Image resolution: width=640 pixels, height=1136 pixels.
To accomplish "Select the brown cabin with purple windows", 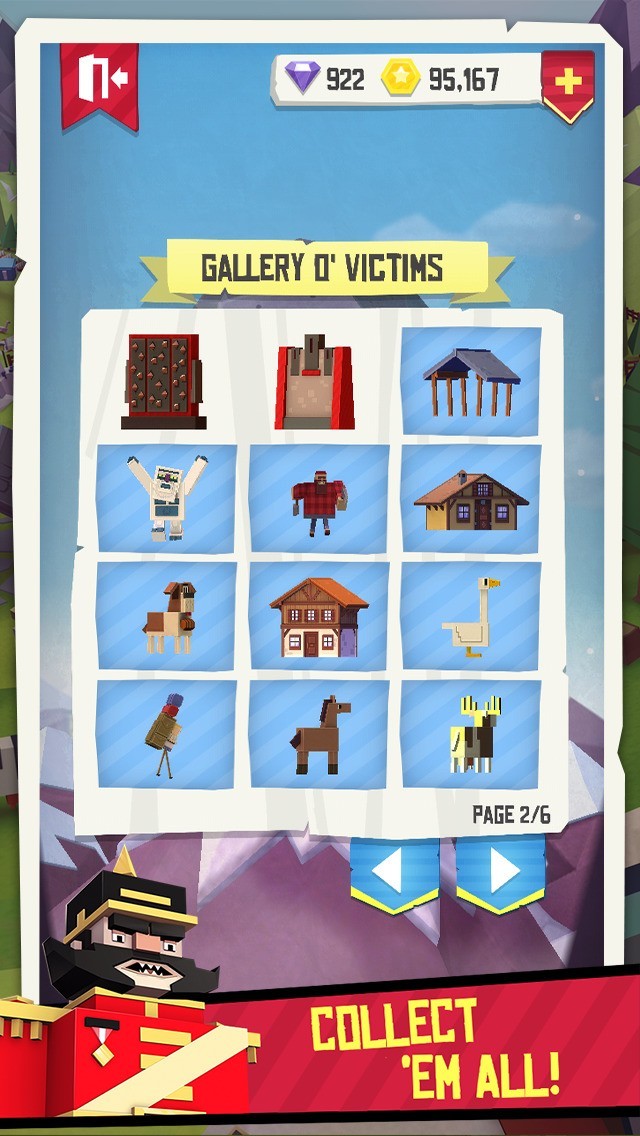I will click(471, 498).
